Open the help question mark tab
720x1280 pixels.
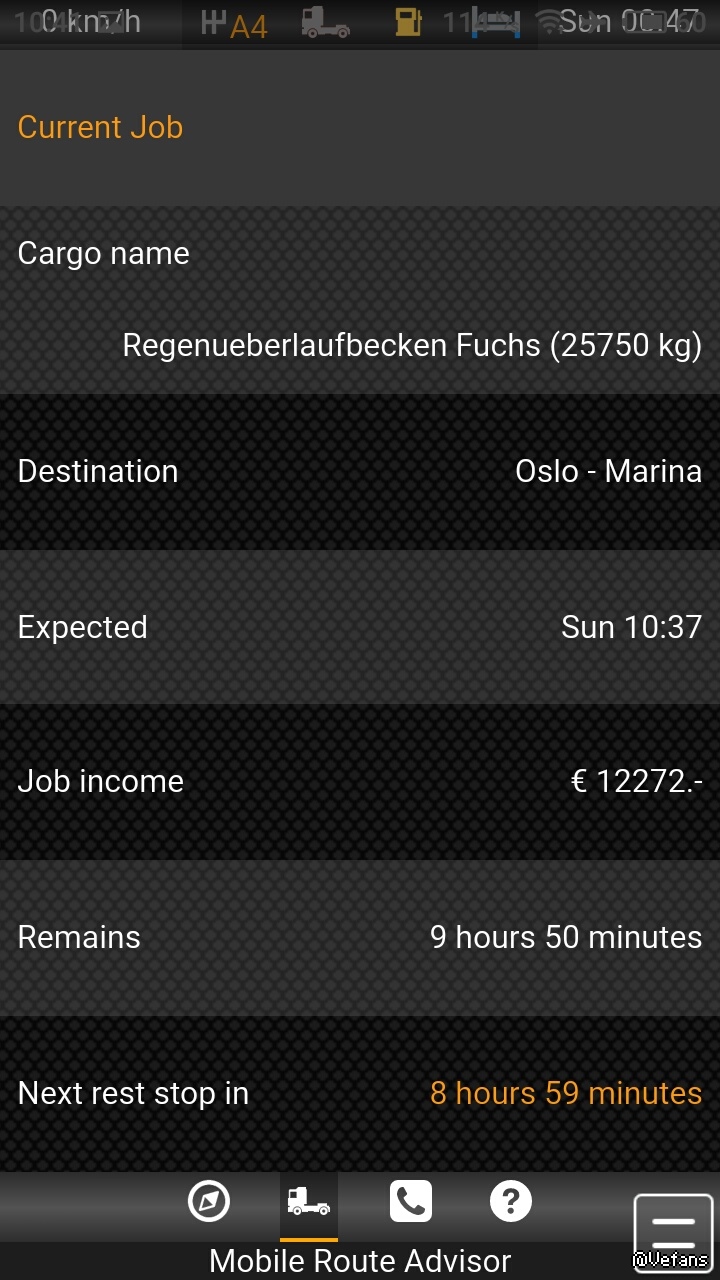click(510, 1201)
